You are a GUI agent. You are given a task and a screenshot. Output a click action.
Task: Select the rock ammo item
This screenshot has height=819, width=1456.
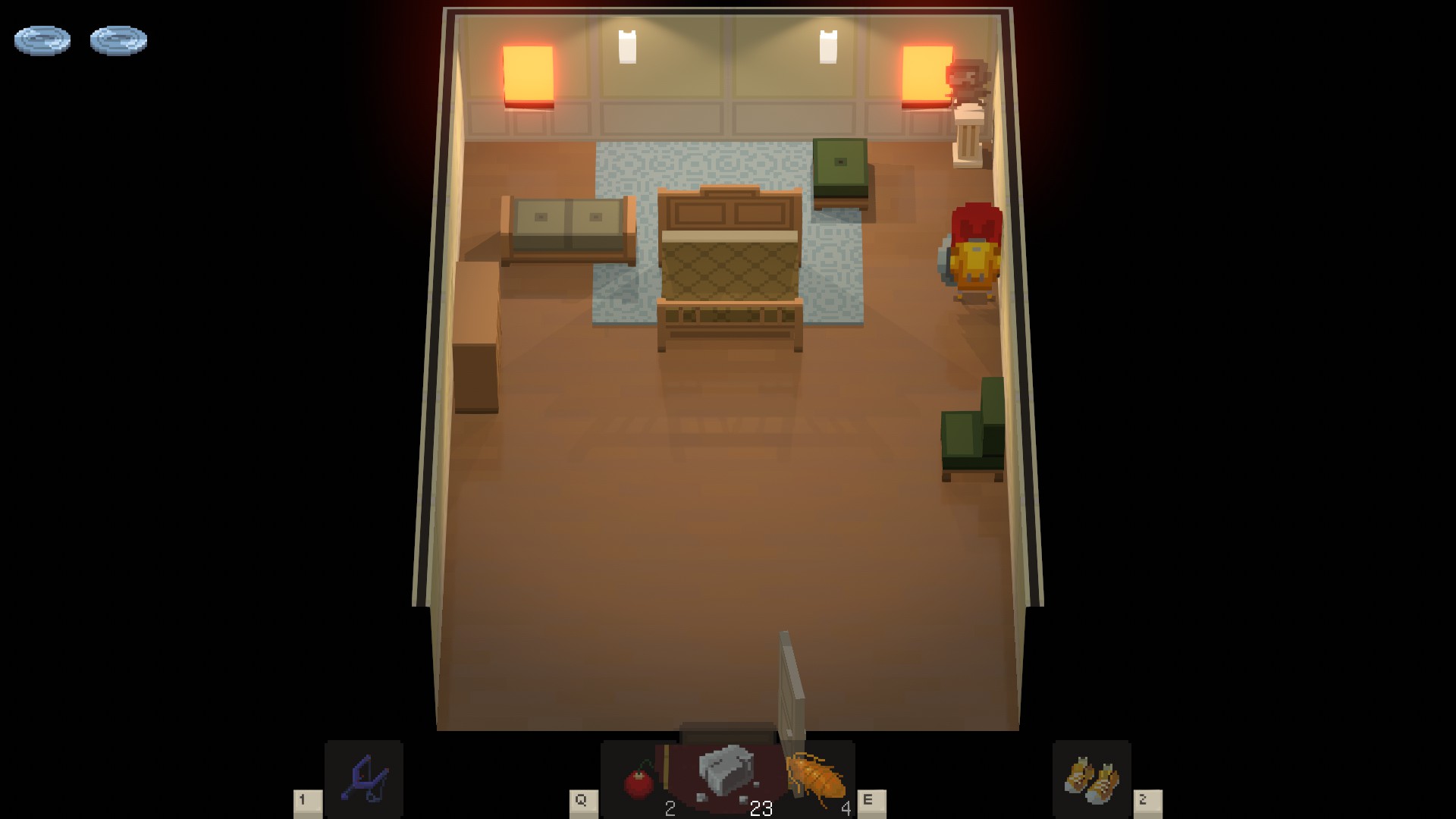tap(726, 772)
